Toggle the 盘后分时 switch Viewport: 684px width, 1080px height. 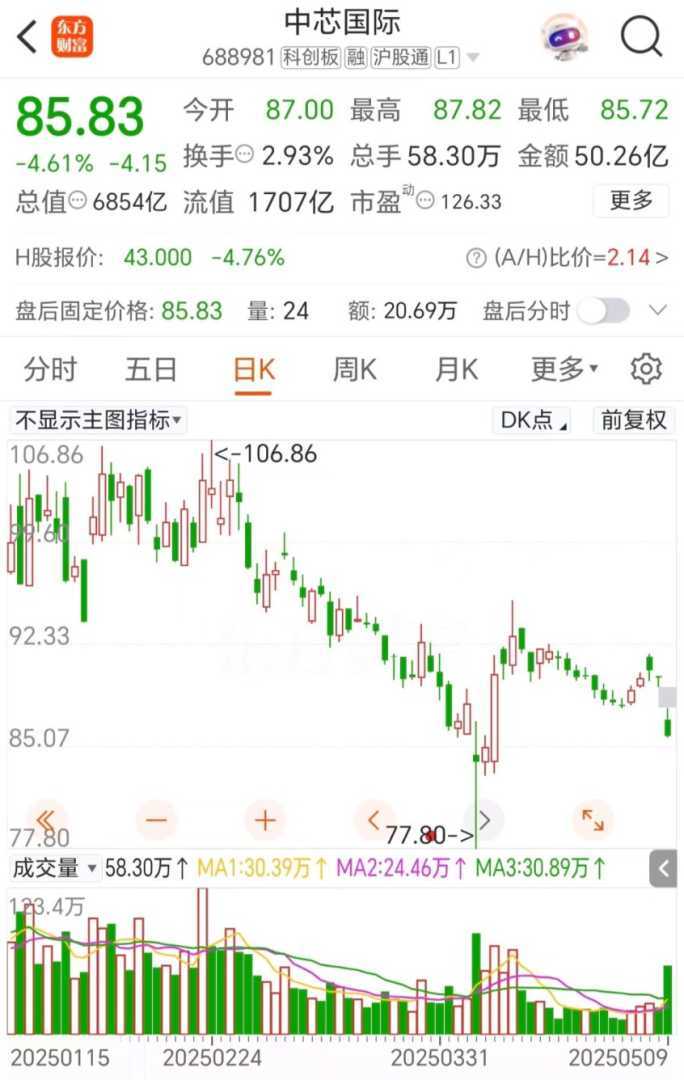[x=603, y=311]
